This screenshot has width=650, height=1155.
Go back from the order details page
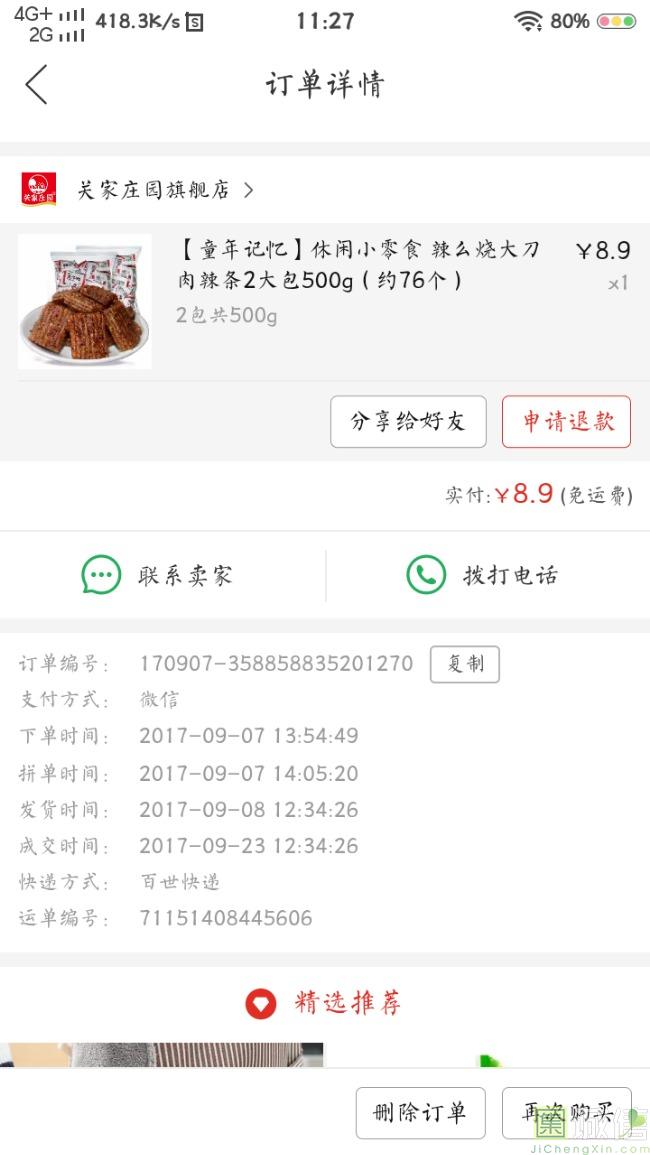[36, 85]
